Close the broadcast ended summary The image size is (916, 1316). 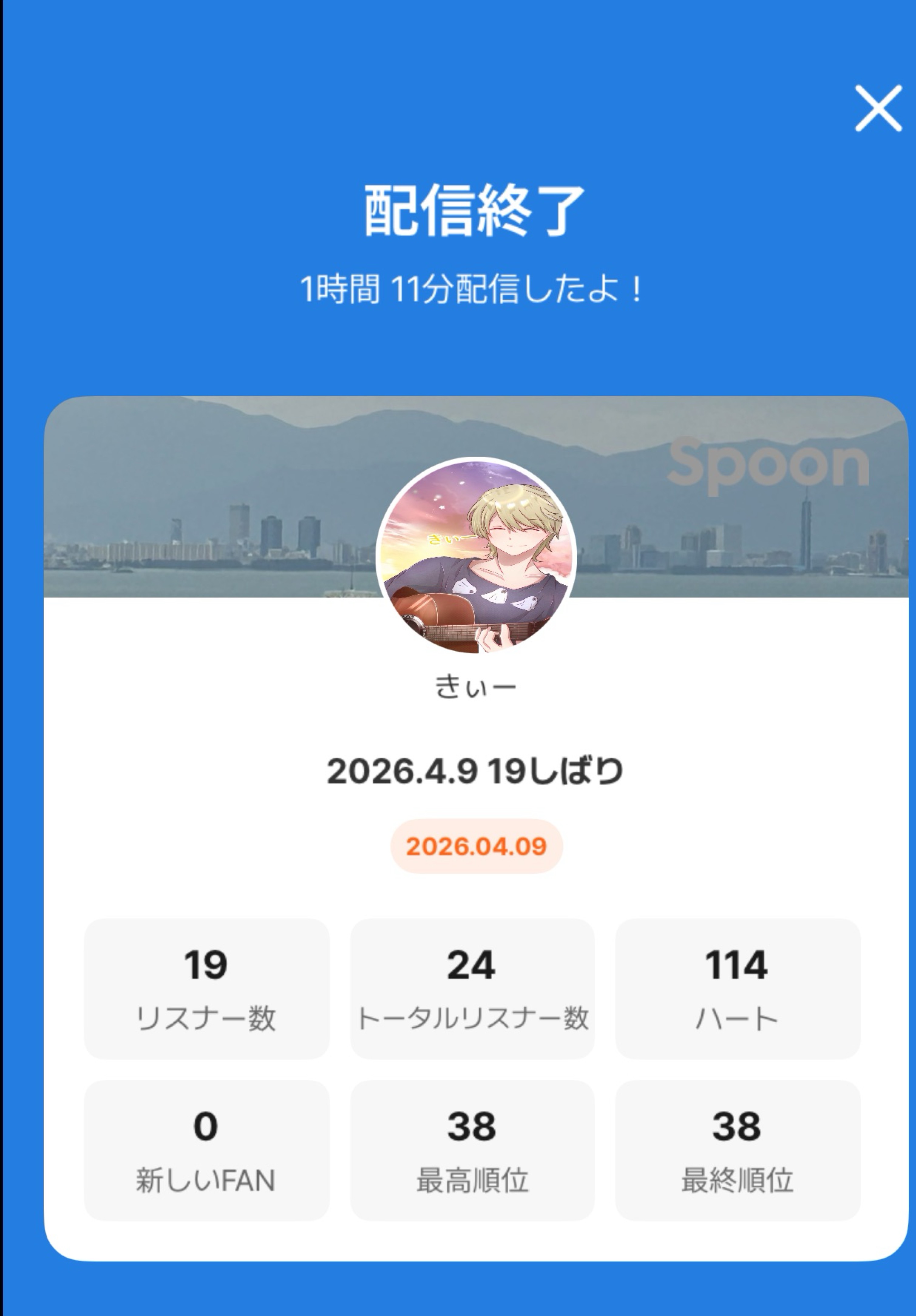(x=877, y=108)
